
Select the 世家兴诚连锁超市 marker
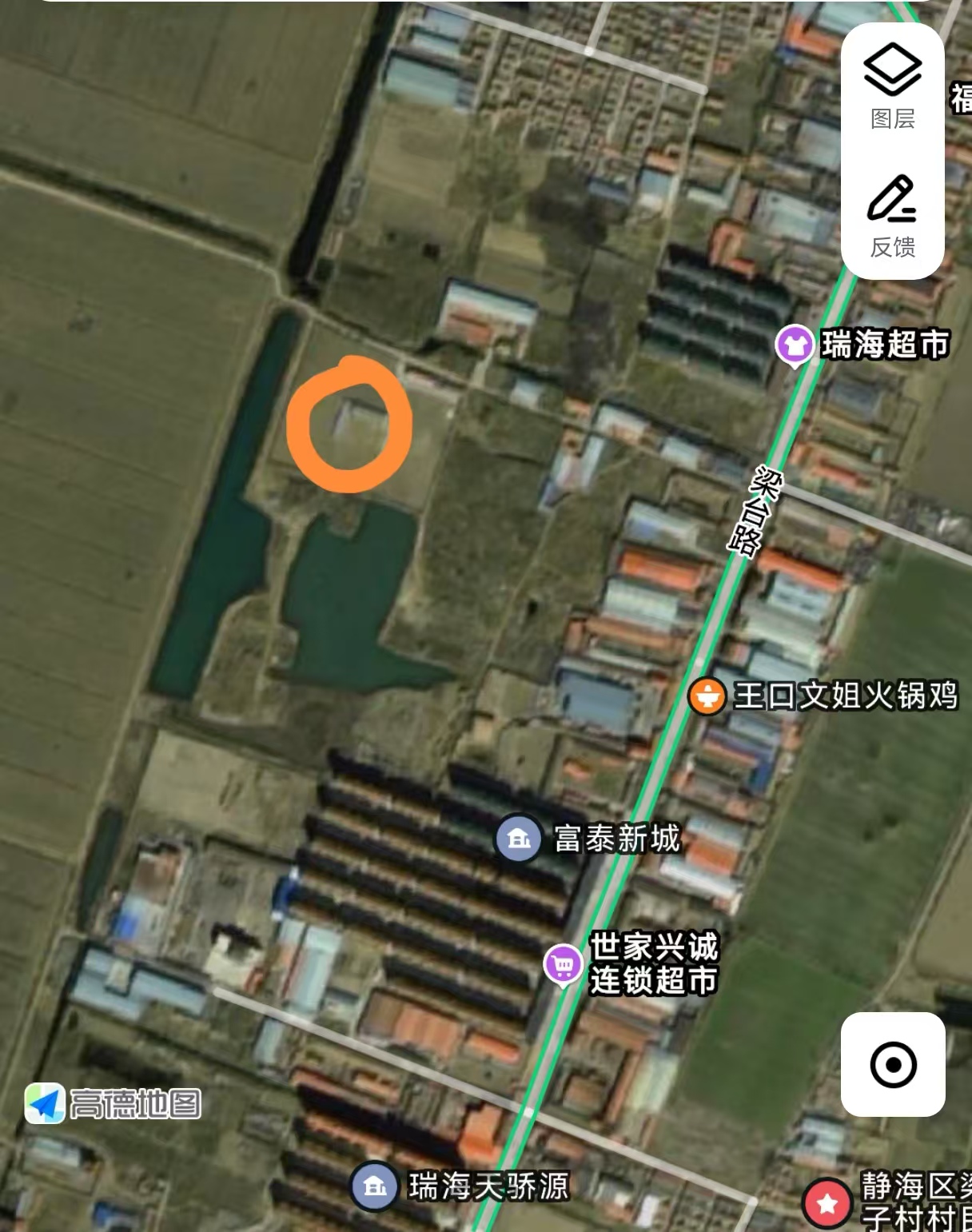click(564, 965)
